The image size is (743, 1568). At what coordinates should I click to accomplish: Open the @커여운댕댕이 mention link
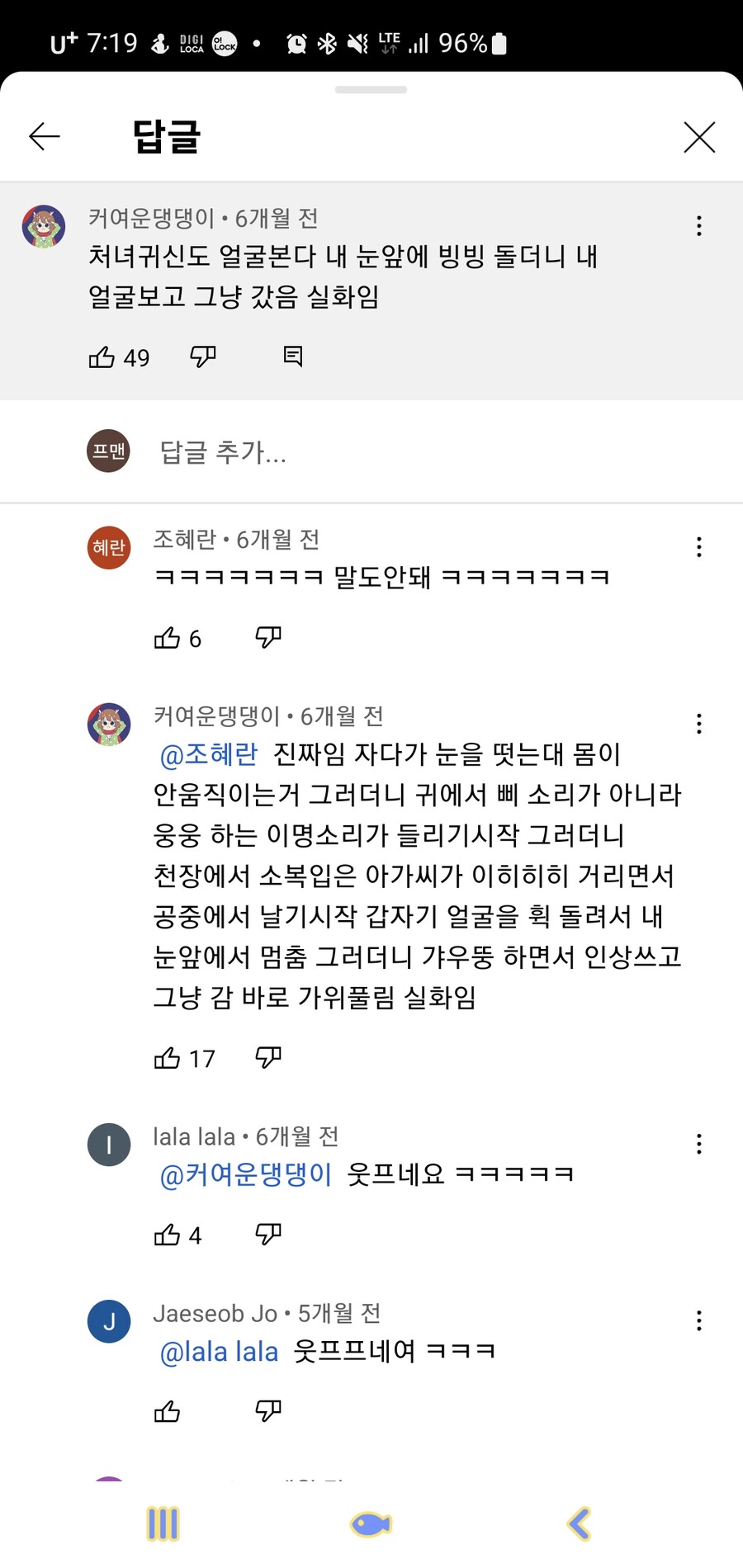pos(246,1174)
